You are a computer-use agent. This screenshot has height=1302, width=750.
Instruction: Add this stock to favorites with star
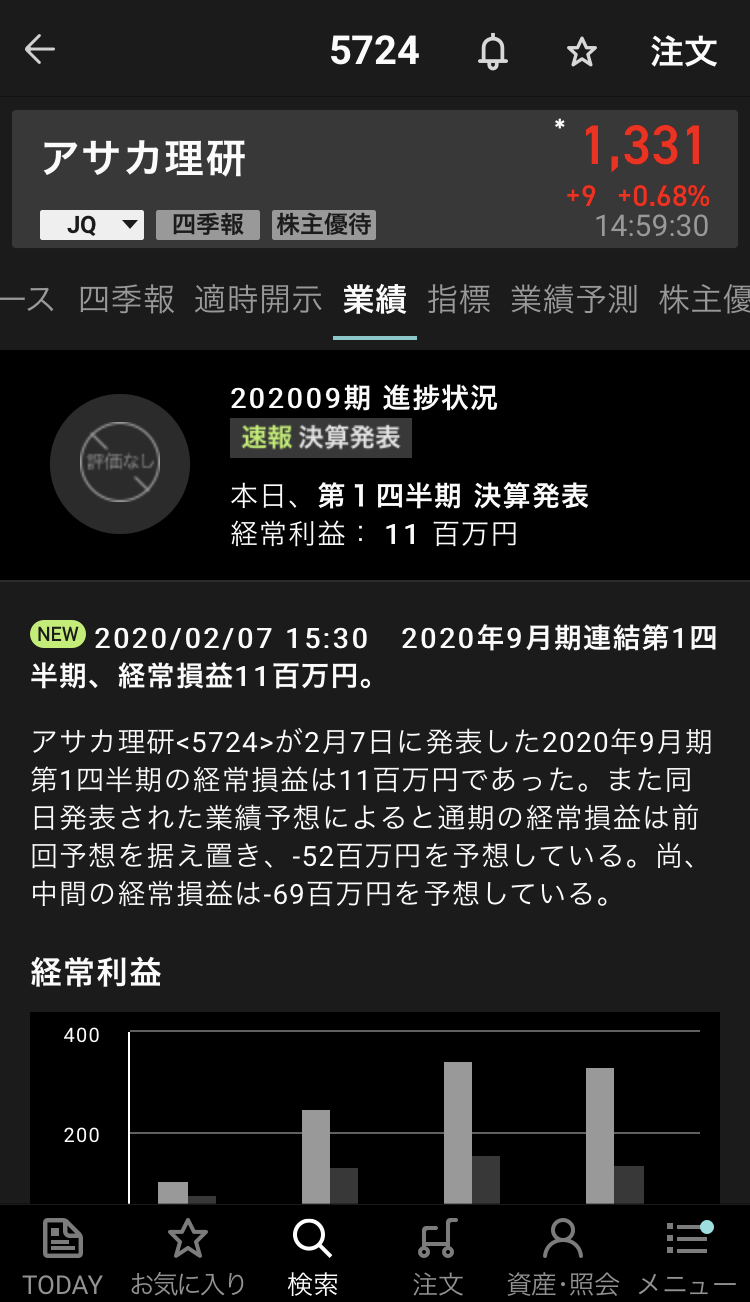click(x=581, y=52)
